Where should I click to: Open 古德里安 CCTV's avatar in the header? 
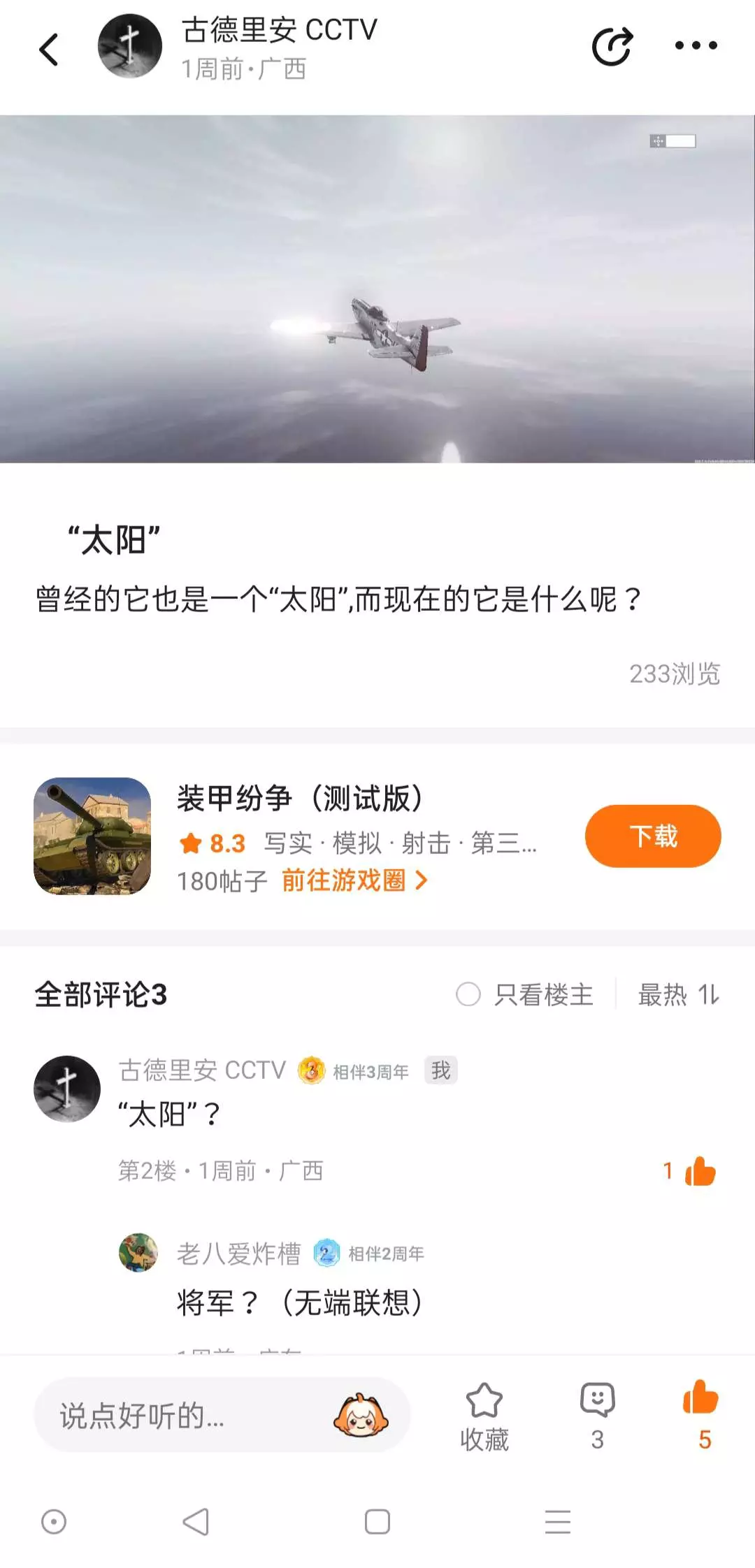[x=130, y=46]
